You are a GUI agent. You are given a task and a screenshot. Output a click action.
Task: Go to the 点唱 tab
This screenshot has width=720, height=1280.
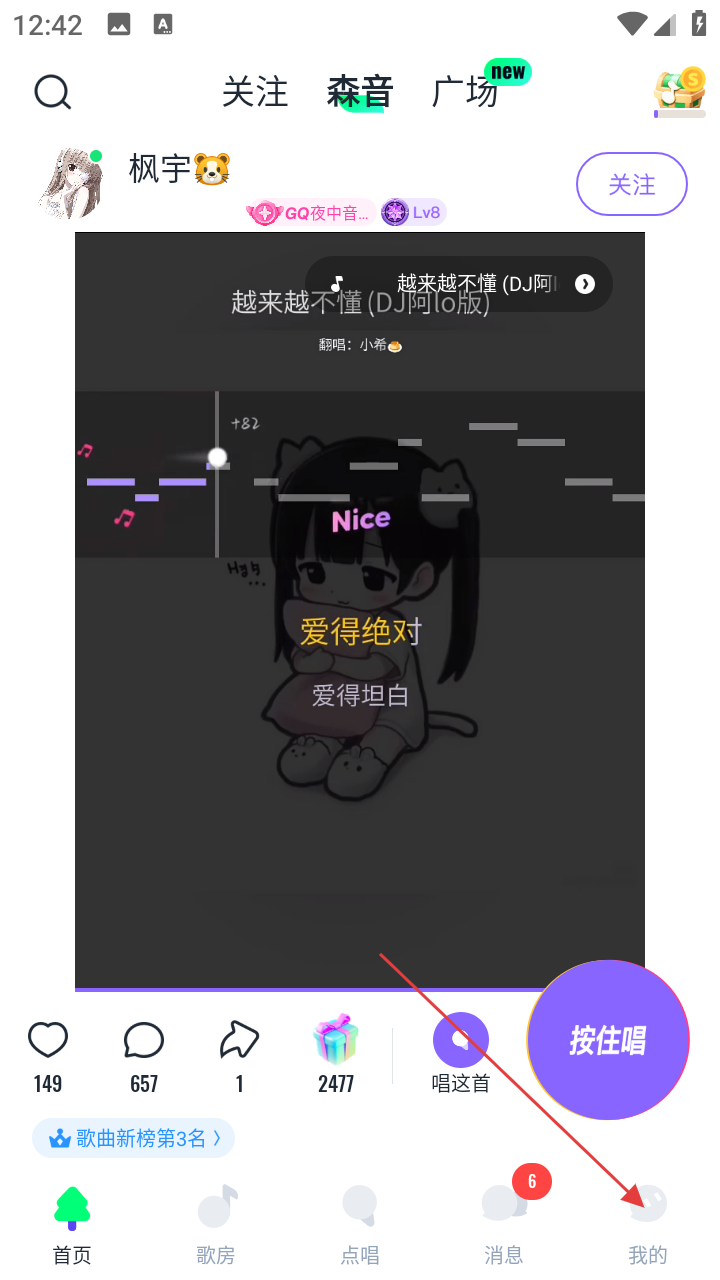tap(360, 1222)
